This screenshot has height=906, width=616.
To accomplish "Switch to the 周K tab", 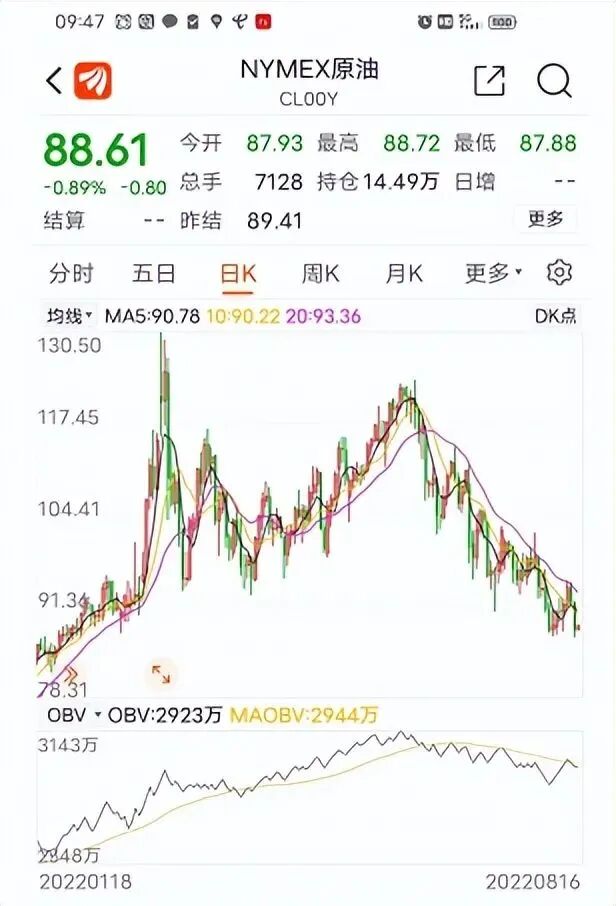I will [321, 273].
